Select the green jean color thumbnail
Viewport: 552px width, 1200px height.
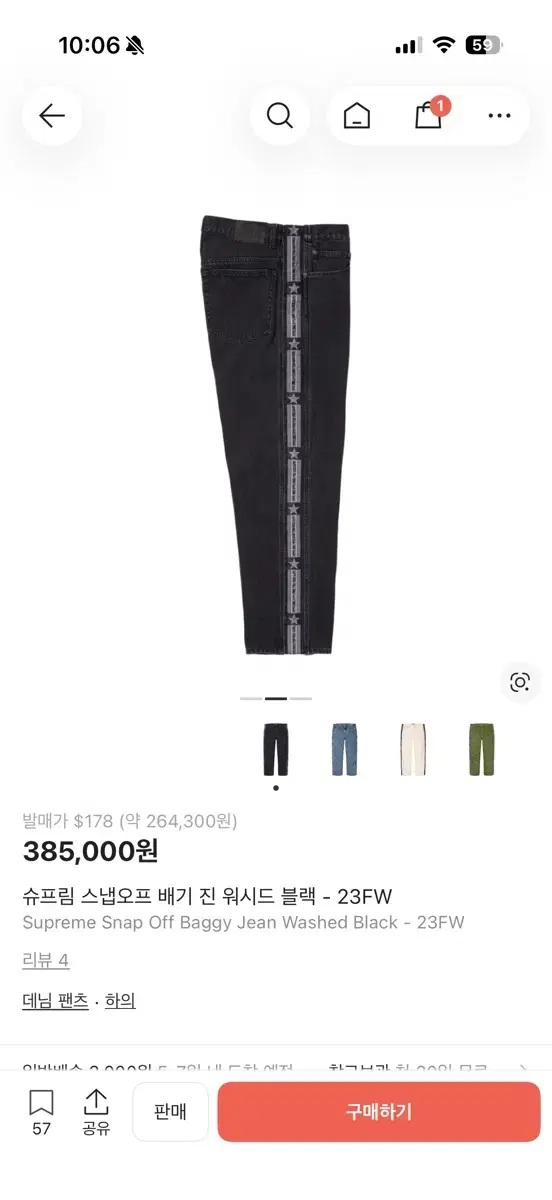click(x=483, y=749)
